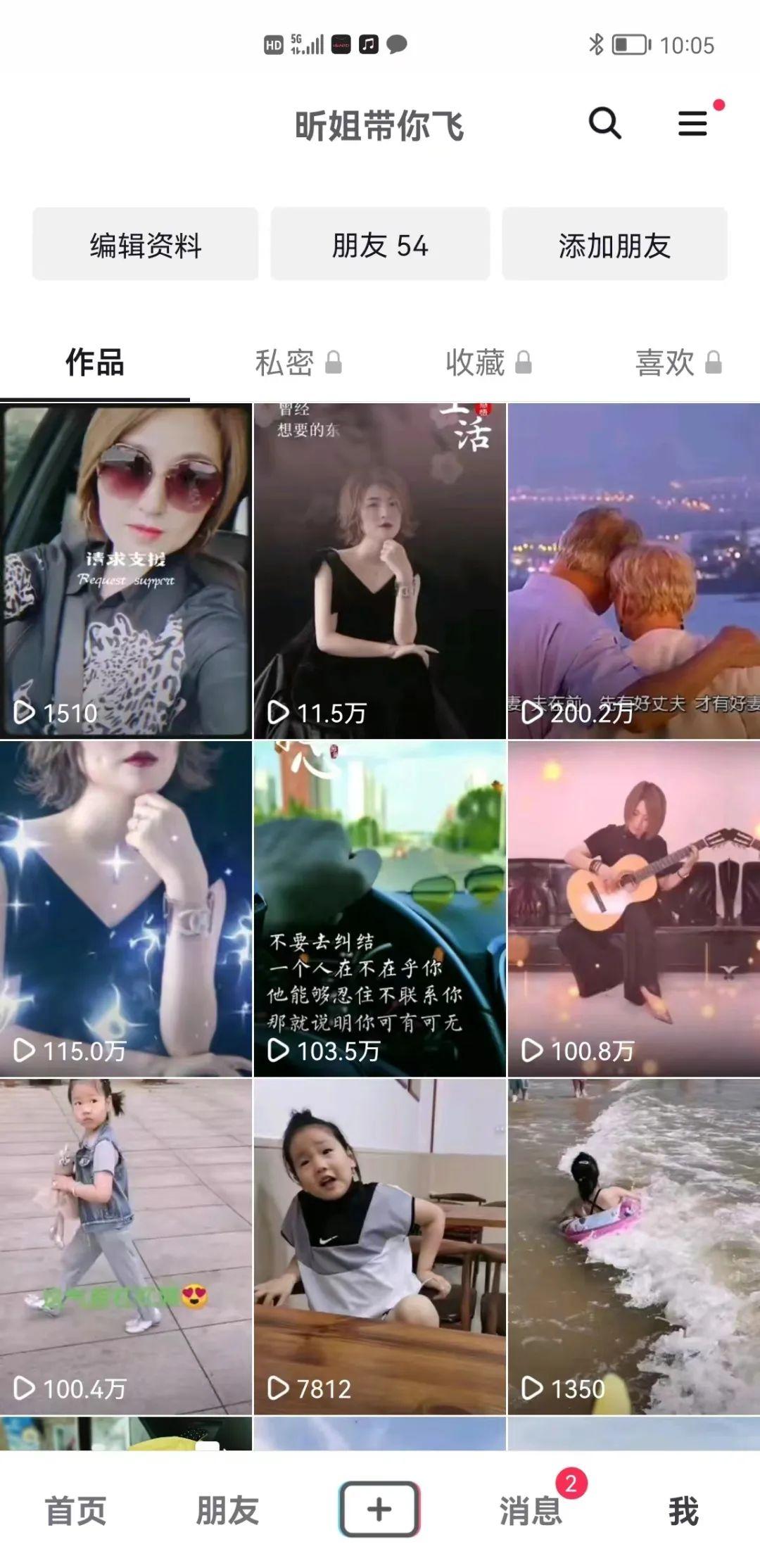
Task: Open the guitar video with 100.8万 plays
Action: (633, 909)
